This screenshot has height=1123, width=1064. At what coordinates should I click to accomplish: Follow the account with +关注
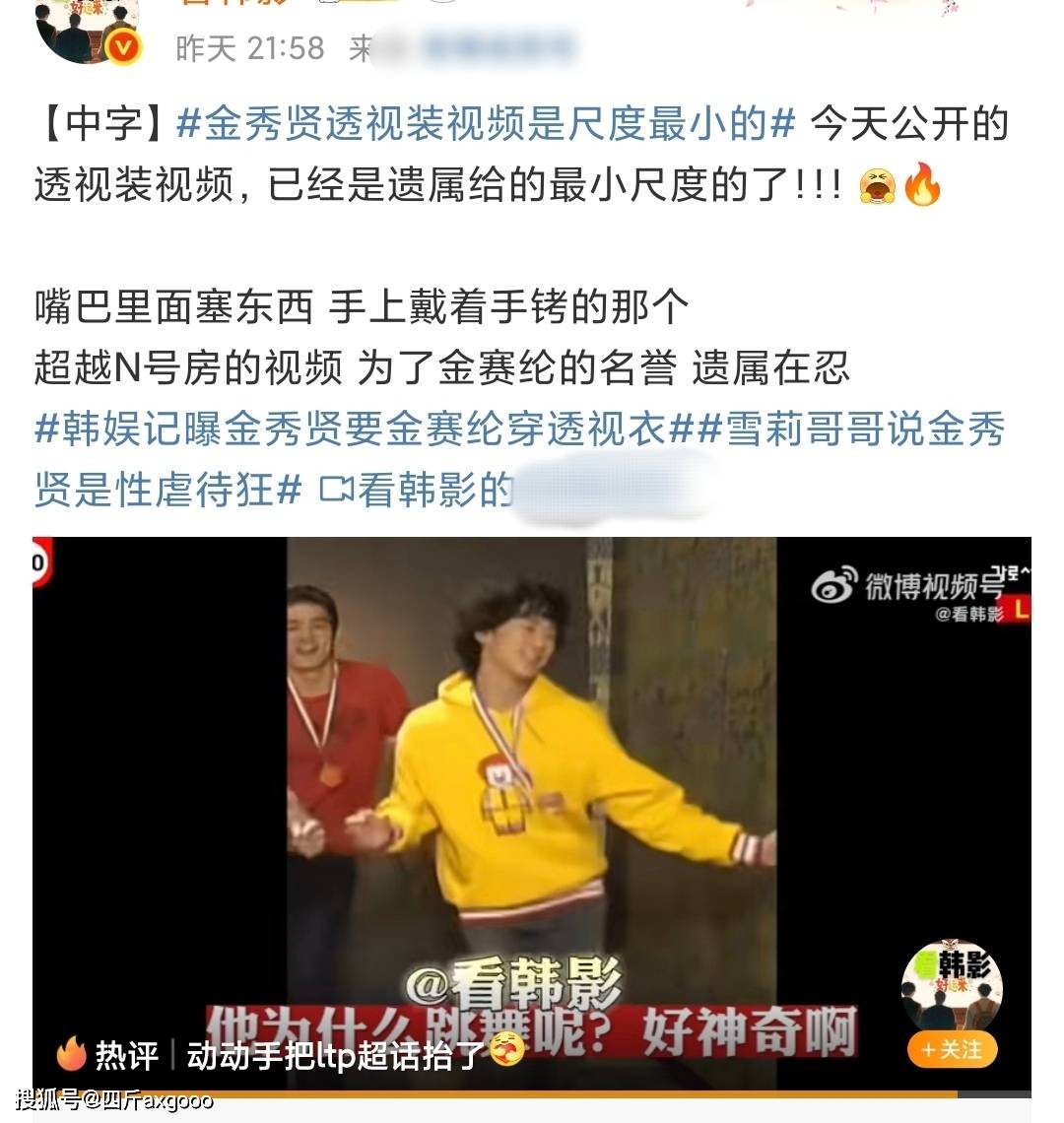click(952, 1050)
